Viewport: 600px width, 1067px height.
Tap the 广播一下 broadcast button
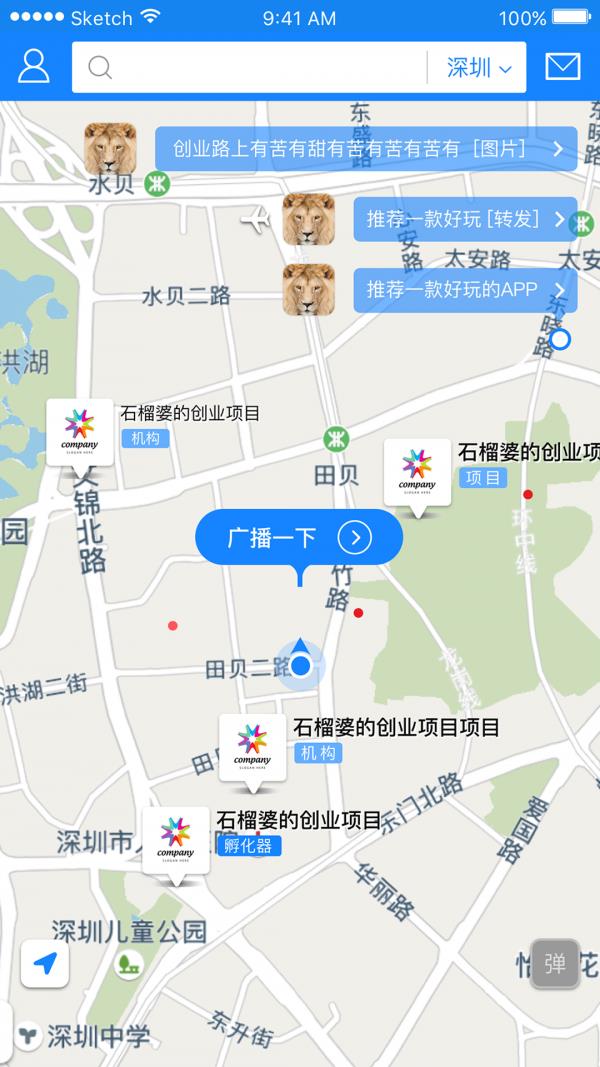coord(299,538)
